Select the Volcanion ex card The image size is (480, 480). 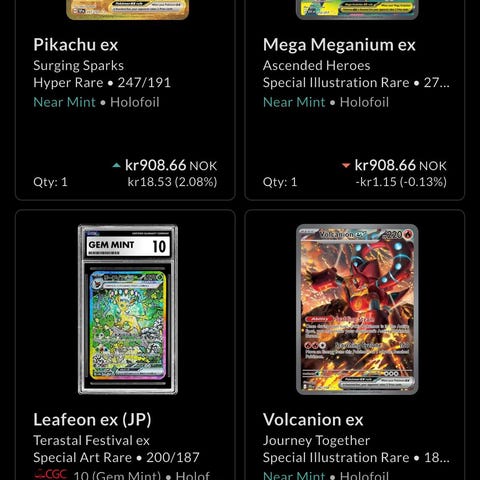tap(355, 345)
